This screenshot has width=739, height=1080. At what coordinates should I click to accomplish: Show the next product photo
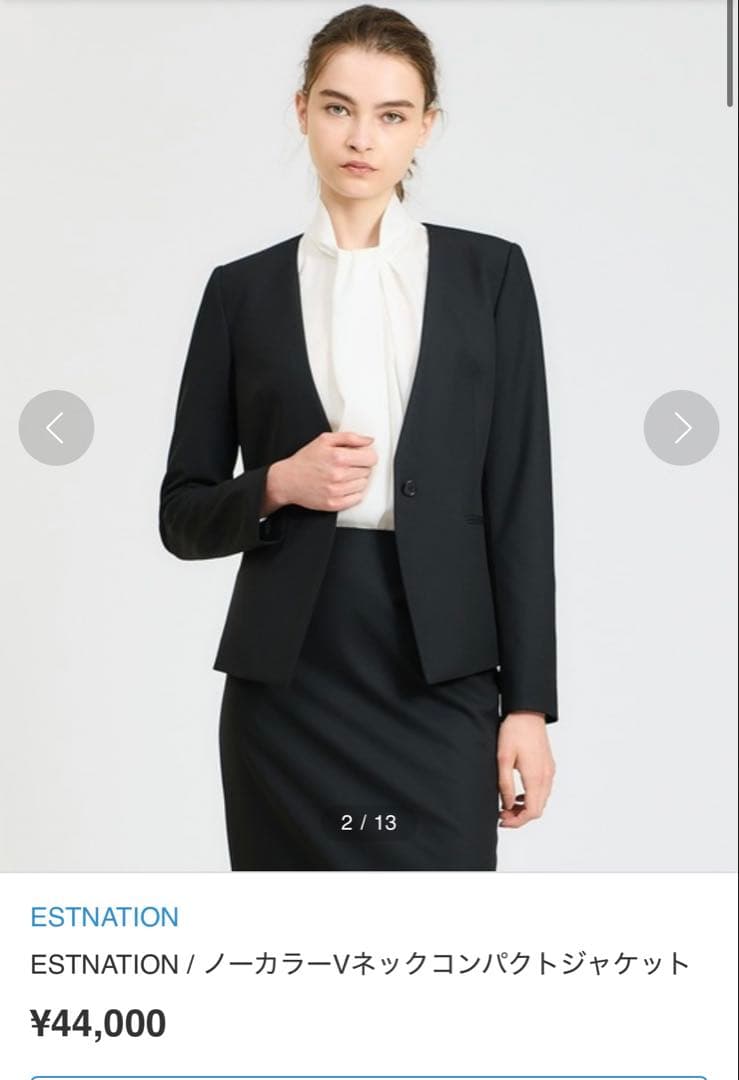681,428
